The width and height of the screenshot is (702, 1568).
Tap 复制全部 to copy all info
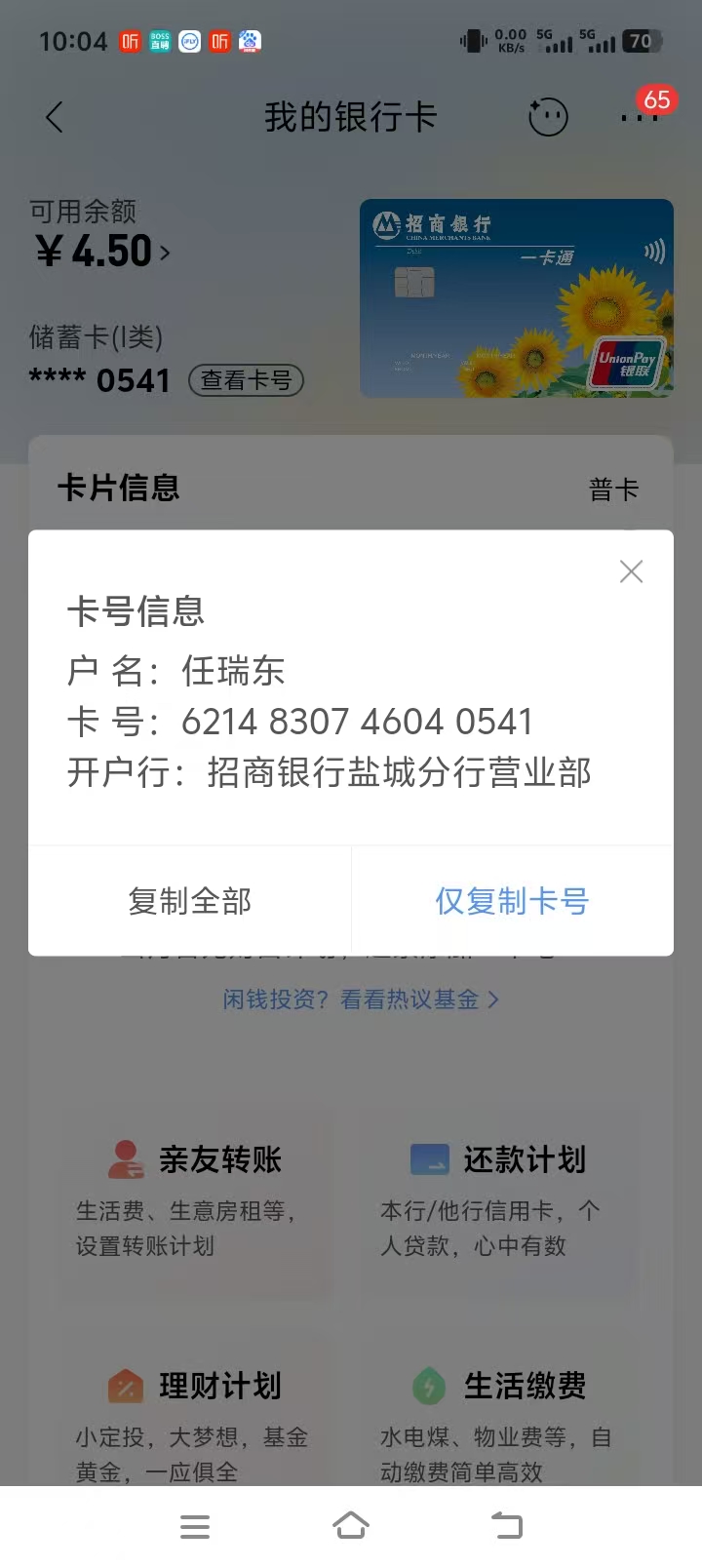pyautogui.click(x=190, y=901)
